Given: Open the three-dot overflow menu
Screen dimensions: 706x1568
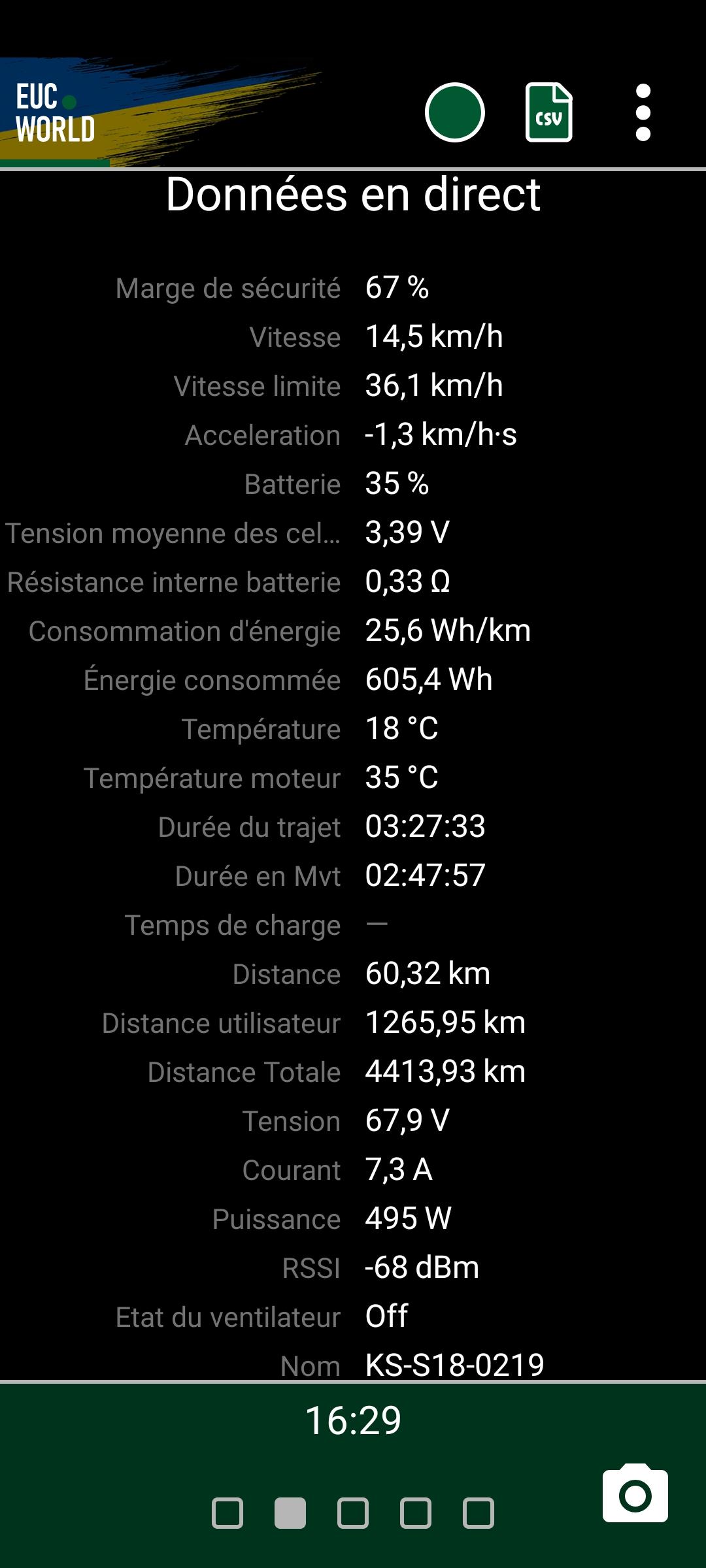Looking at the screenshot, I should point(643,112).
